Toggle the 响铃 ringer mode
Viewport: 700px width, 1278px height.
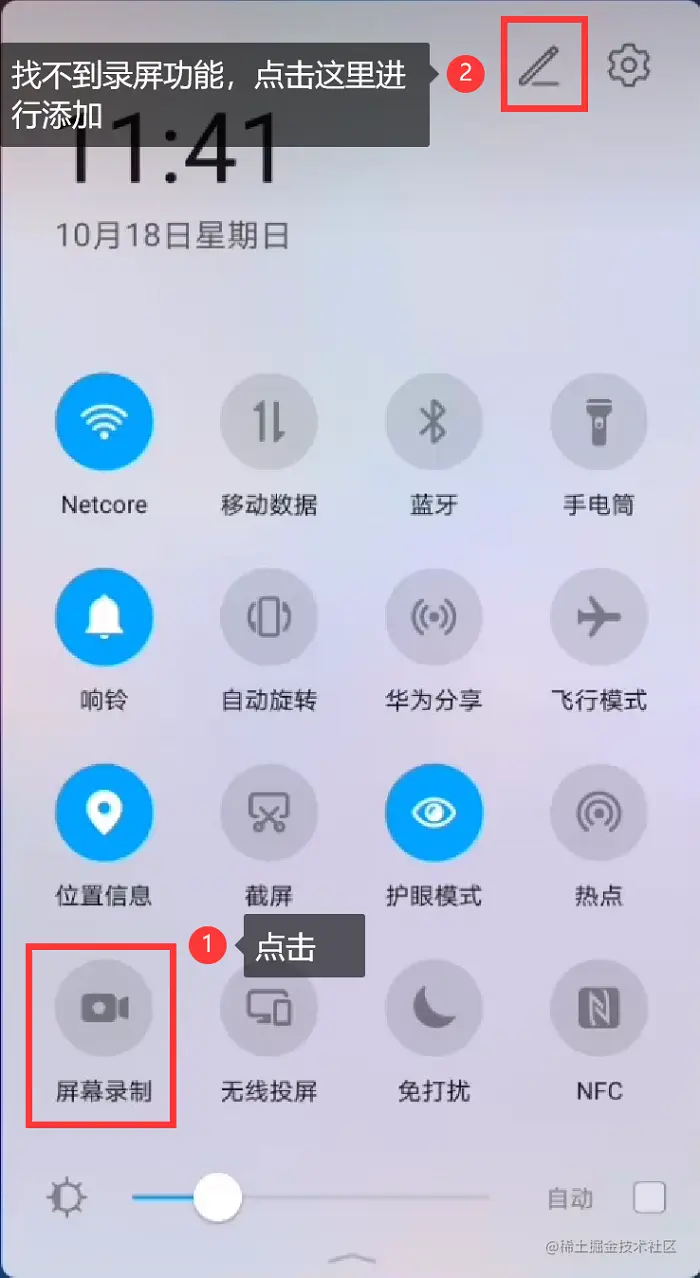[x=104, y=618]
